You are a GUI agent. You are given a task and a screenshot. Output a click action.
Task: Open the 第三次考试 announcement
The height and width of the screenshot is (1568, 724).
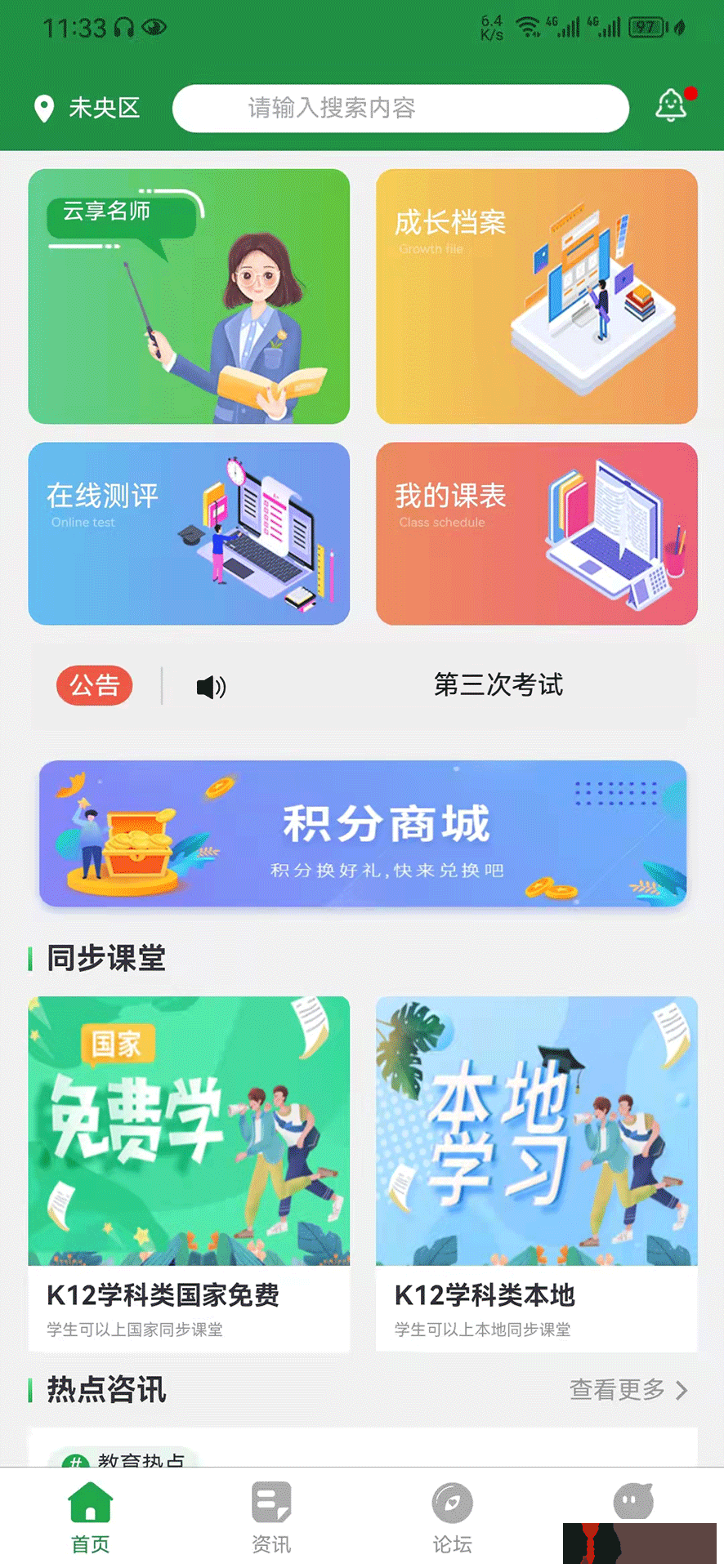pyautogui.click(x=498, y=685)
